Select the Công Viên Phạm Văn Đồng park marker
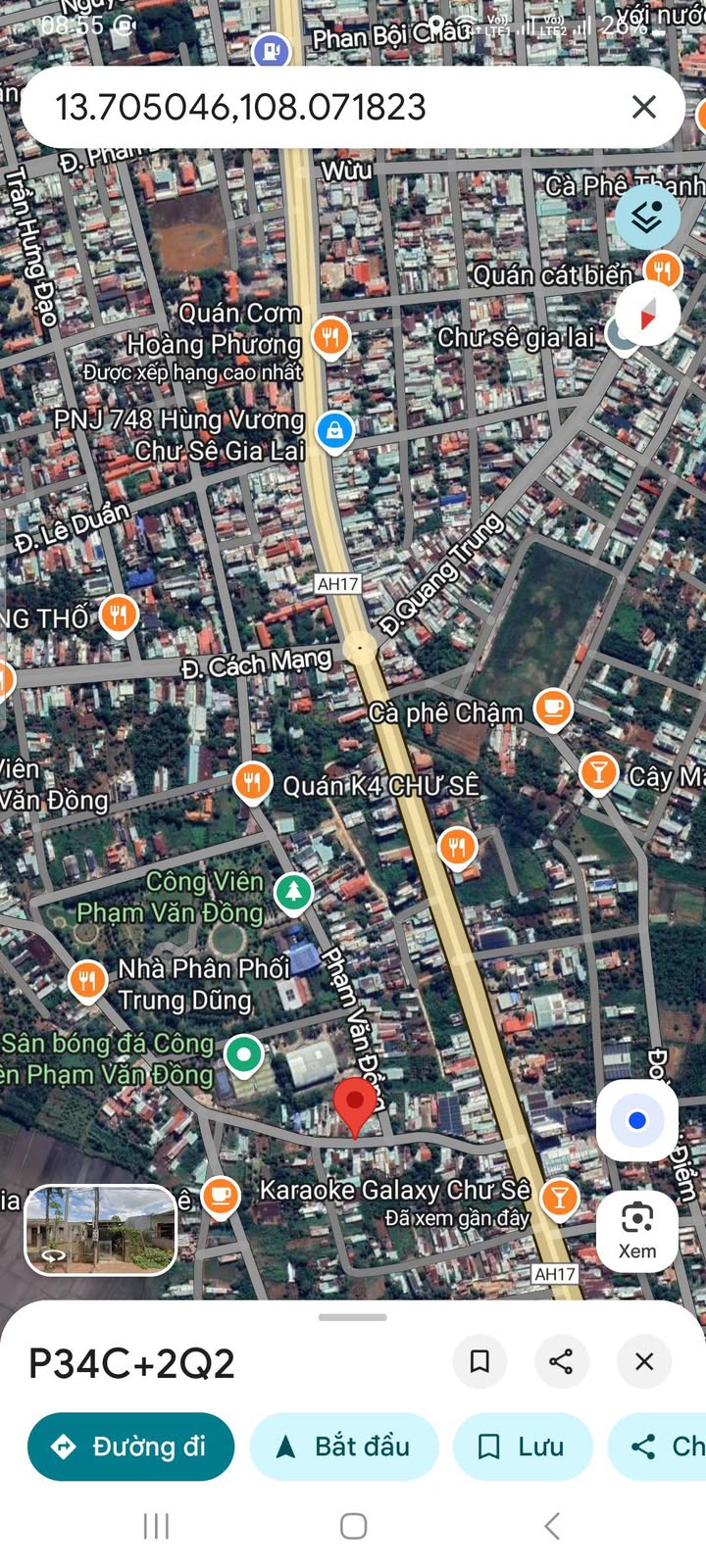Viewport: 706px width, 1568px height. click(x=292, y=891)
